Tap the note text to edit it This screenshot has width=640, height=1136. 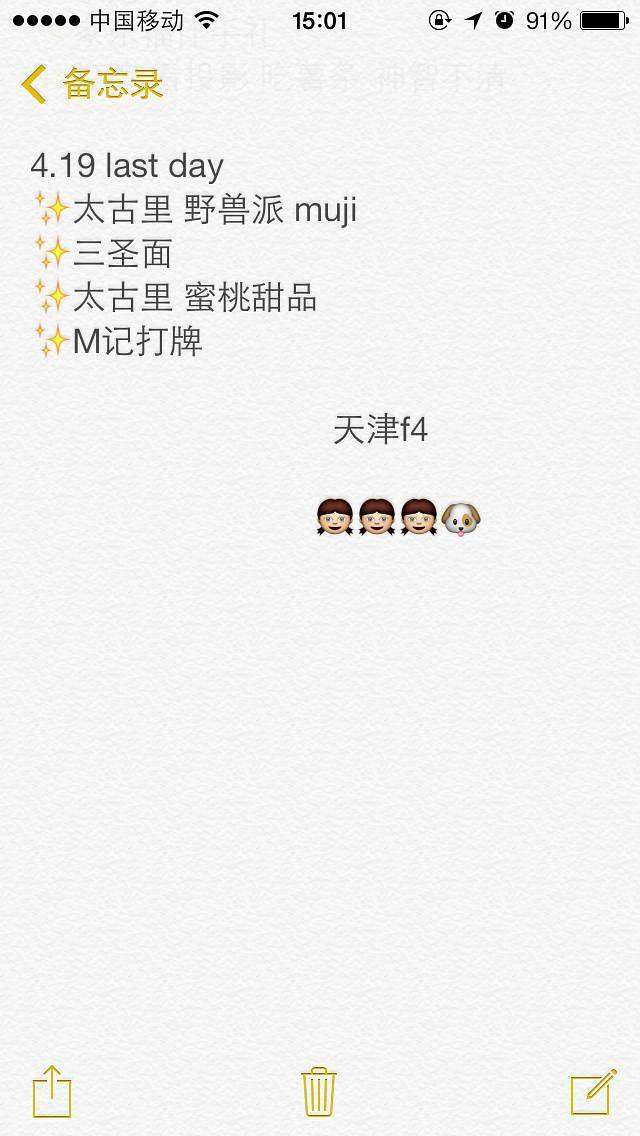[194, 254]
